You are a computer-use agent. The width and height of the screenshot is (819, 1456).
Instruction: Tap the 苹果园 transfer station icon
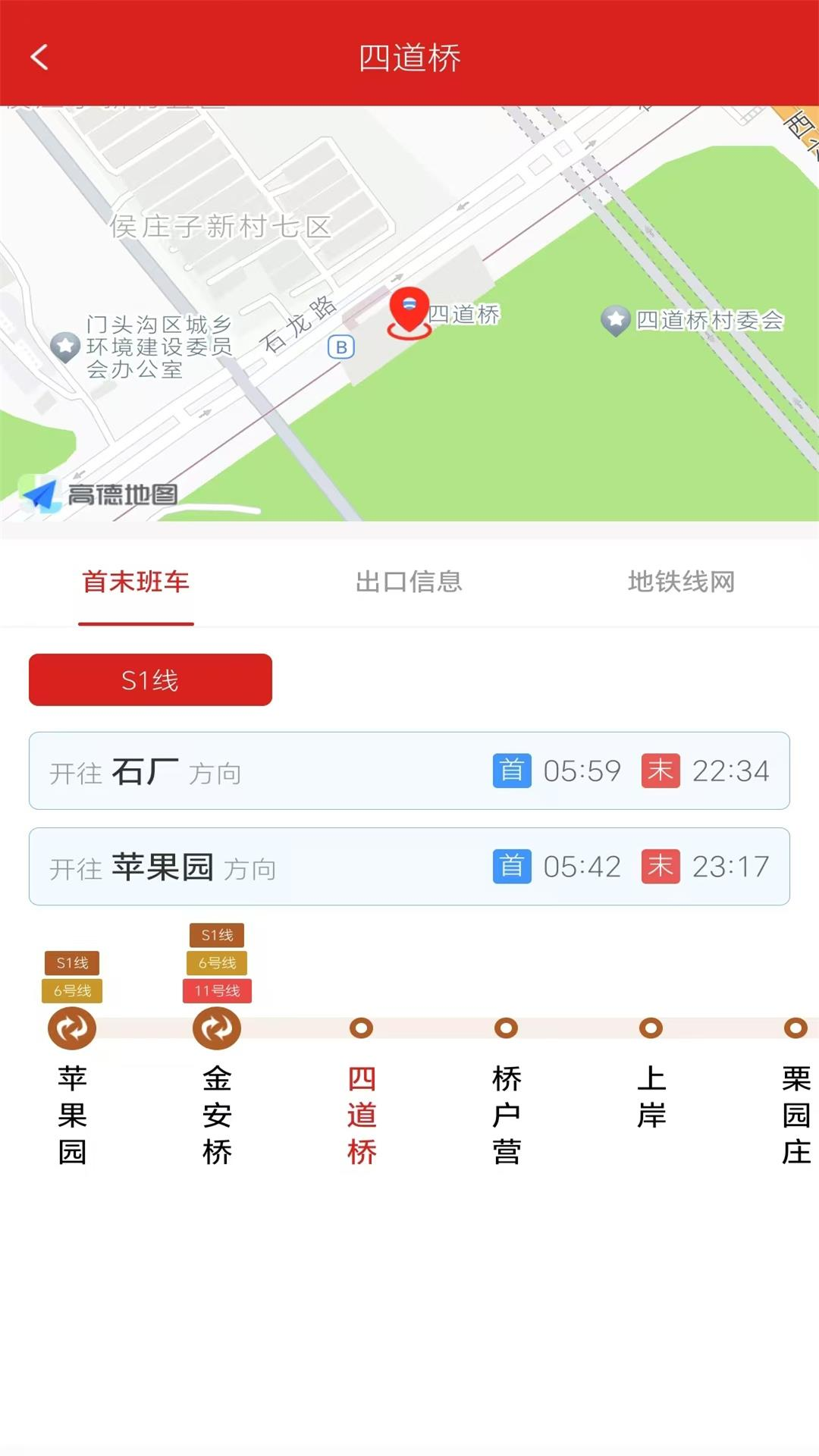(x=72, y=1028)
